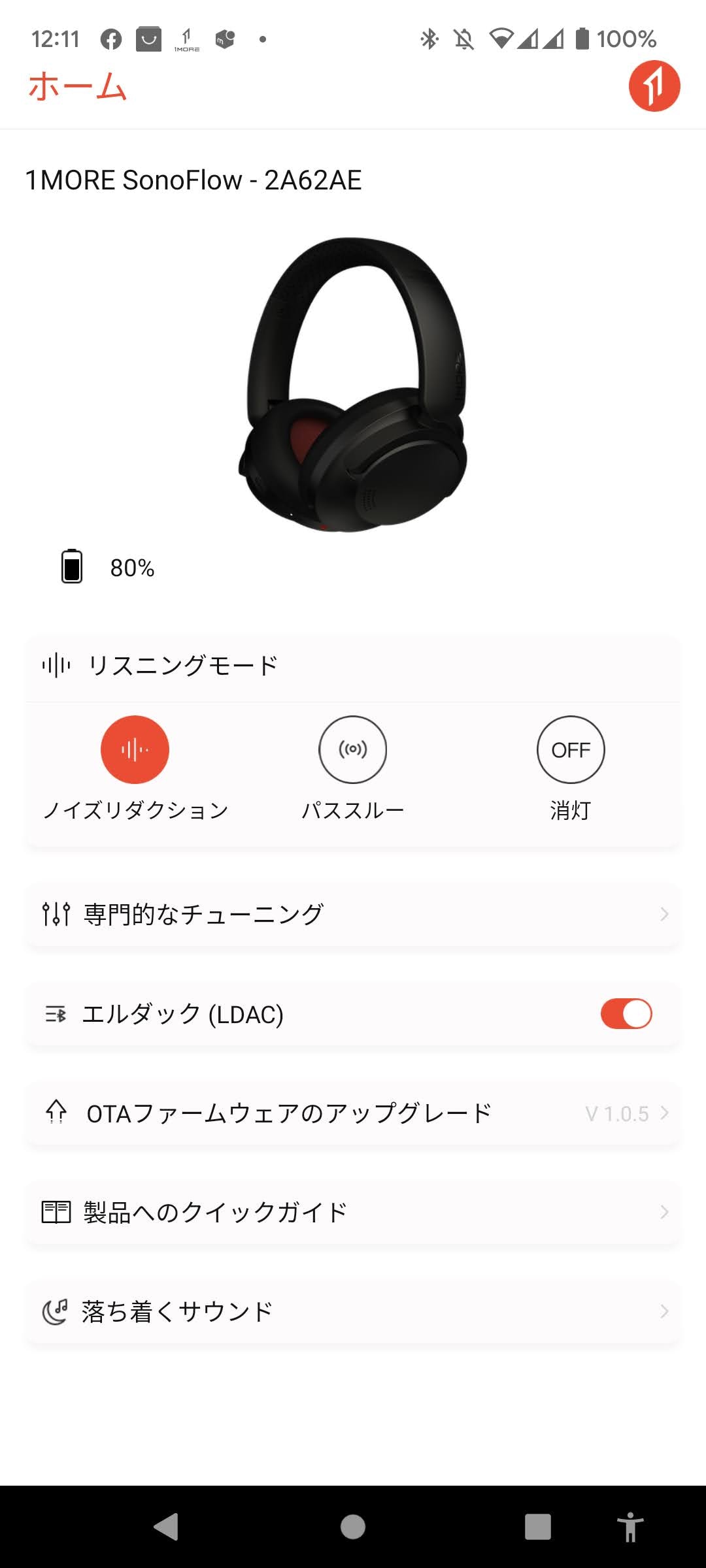Viewport: 706px width, 1568px height.
Task: Open the 1MORE logo in the top corner
Action: tap(656, 84)
